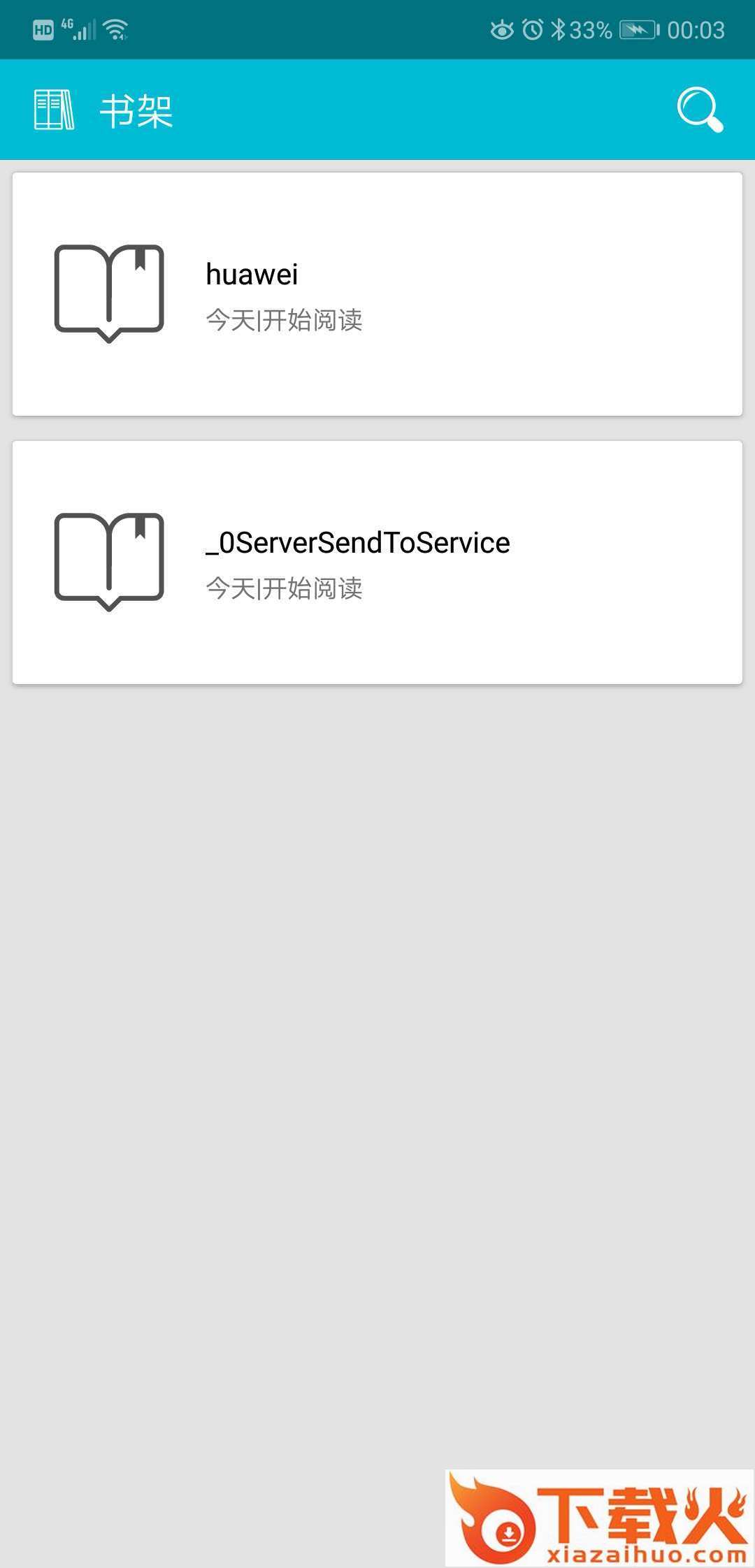Open the _0ServerSendToService book
This screenshot has width=755, height=1568.
tap(377, 562)
